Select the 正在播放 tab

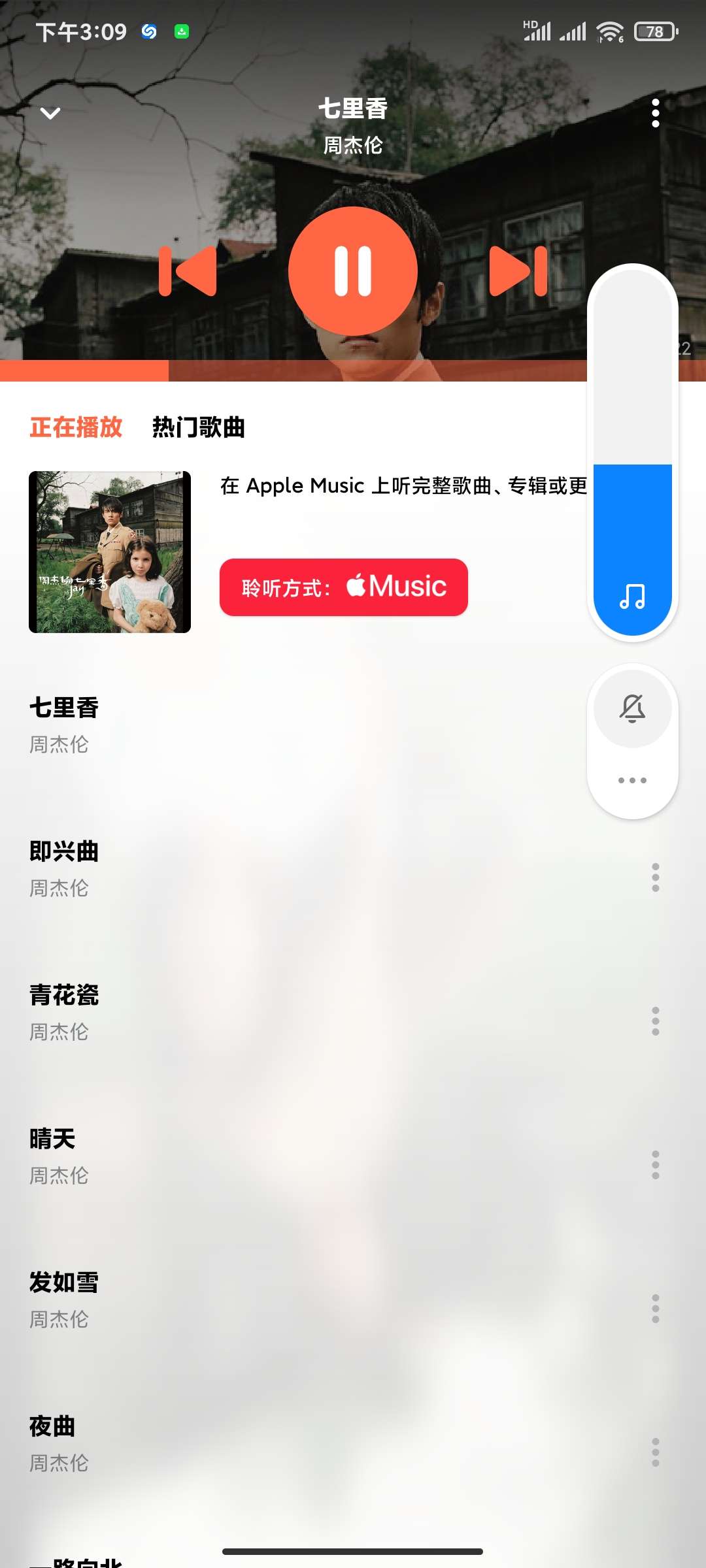click(76, 427)
